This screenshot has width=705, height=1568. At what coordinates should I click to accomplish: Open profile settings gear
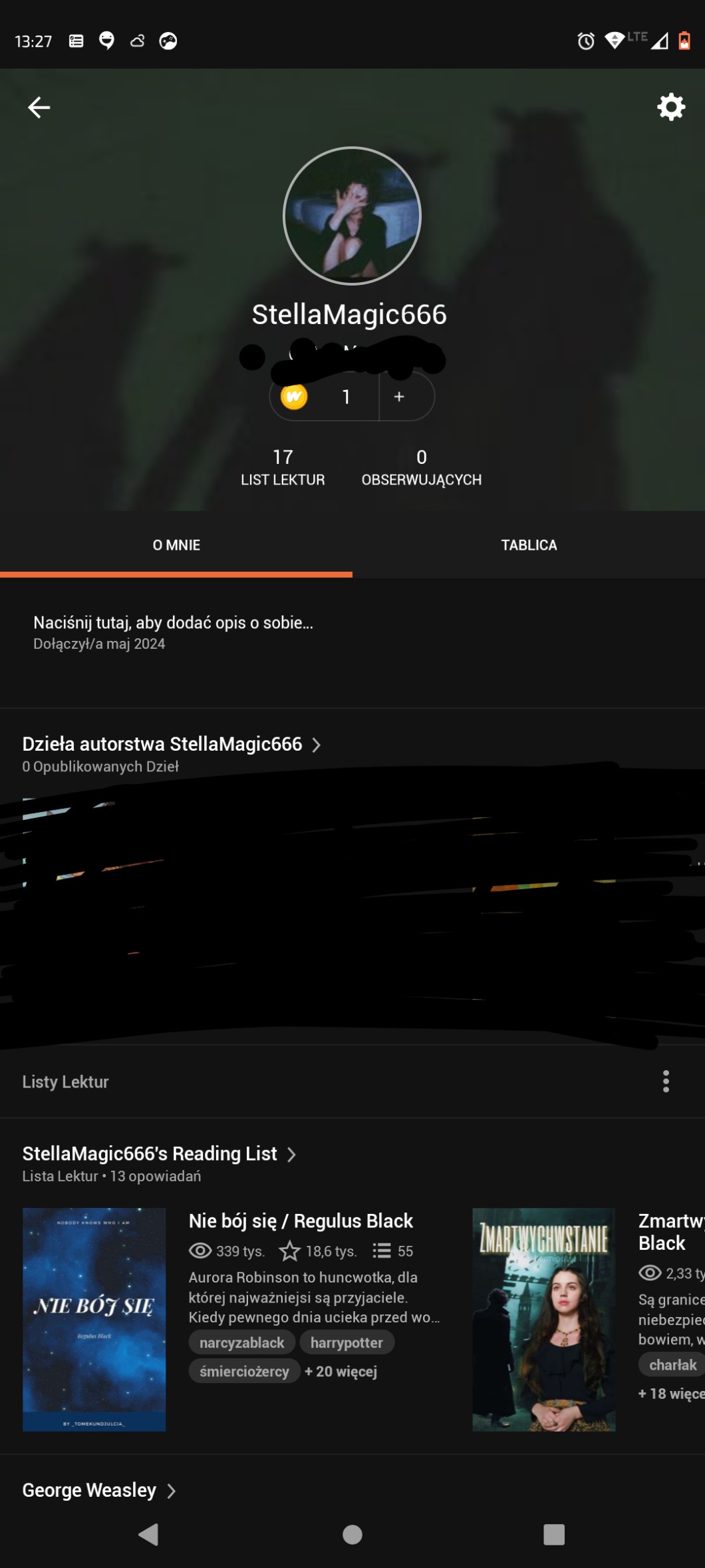[670, 106]
